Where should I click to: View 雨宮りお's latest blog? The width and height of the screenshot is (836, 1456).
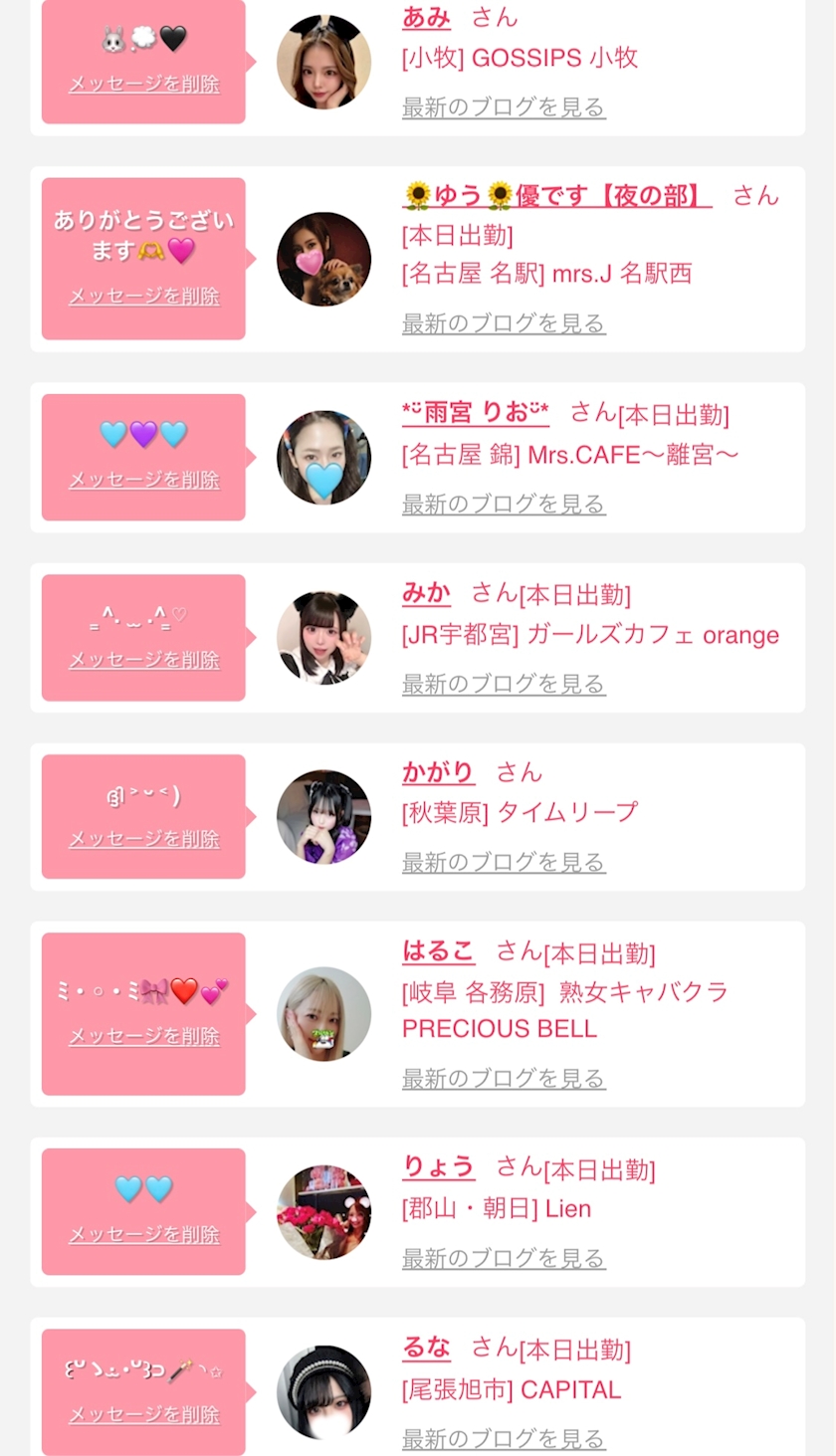tap(504, 505)
